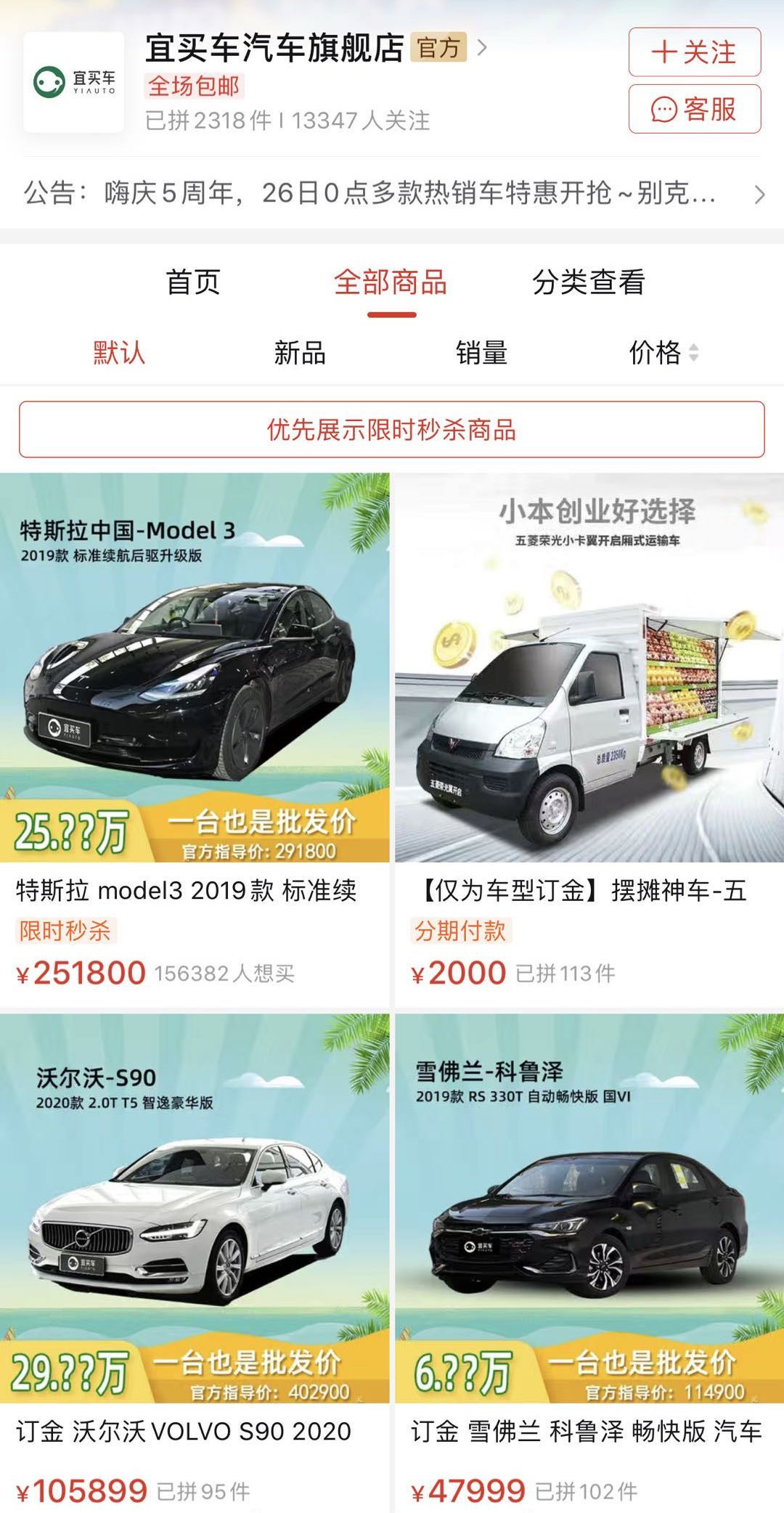Screen dimensions: 784x1513
Task: Sort products by 价格
Action: pyautogui.click(x=662, y=353)
